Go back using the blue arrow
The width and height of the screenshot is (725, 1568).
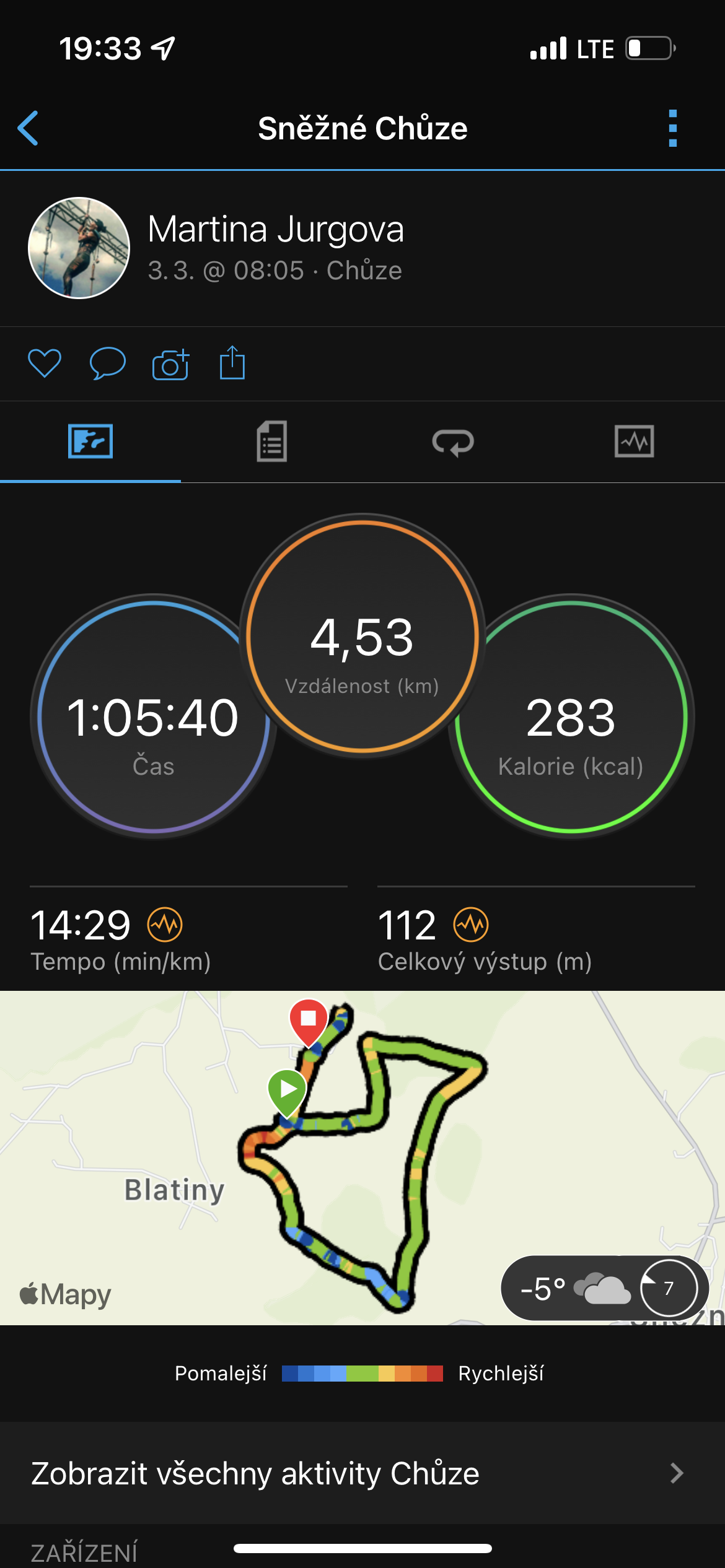[x=29, y=128]
